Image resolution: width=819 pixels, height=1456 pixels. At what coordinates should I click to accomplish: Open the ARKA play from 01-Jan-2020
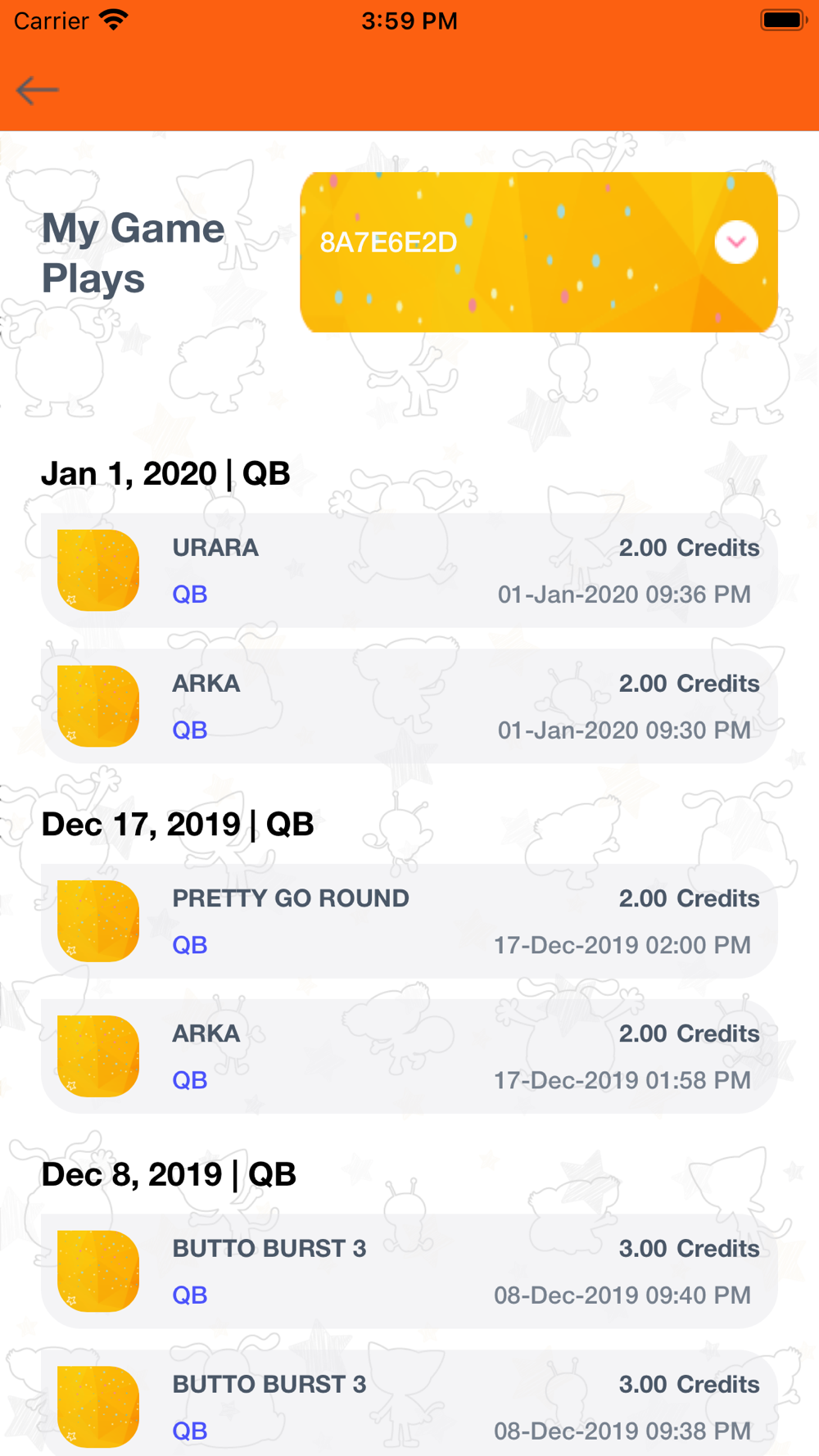point(409,707)
